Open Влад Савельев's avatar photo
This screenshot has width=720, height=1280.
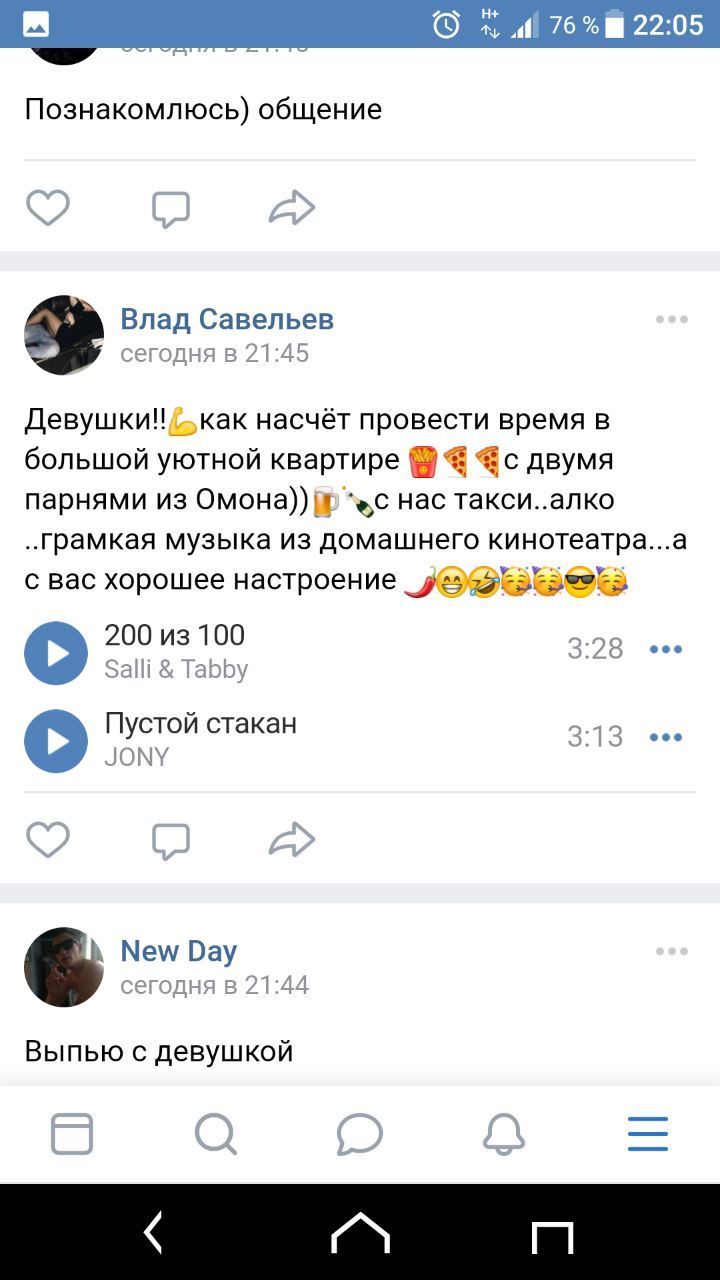click(x=64, y=335)
